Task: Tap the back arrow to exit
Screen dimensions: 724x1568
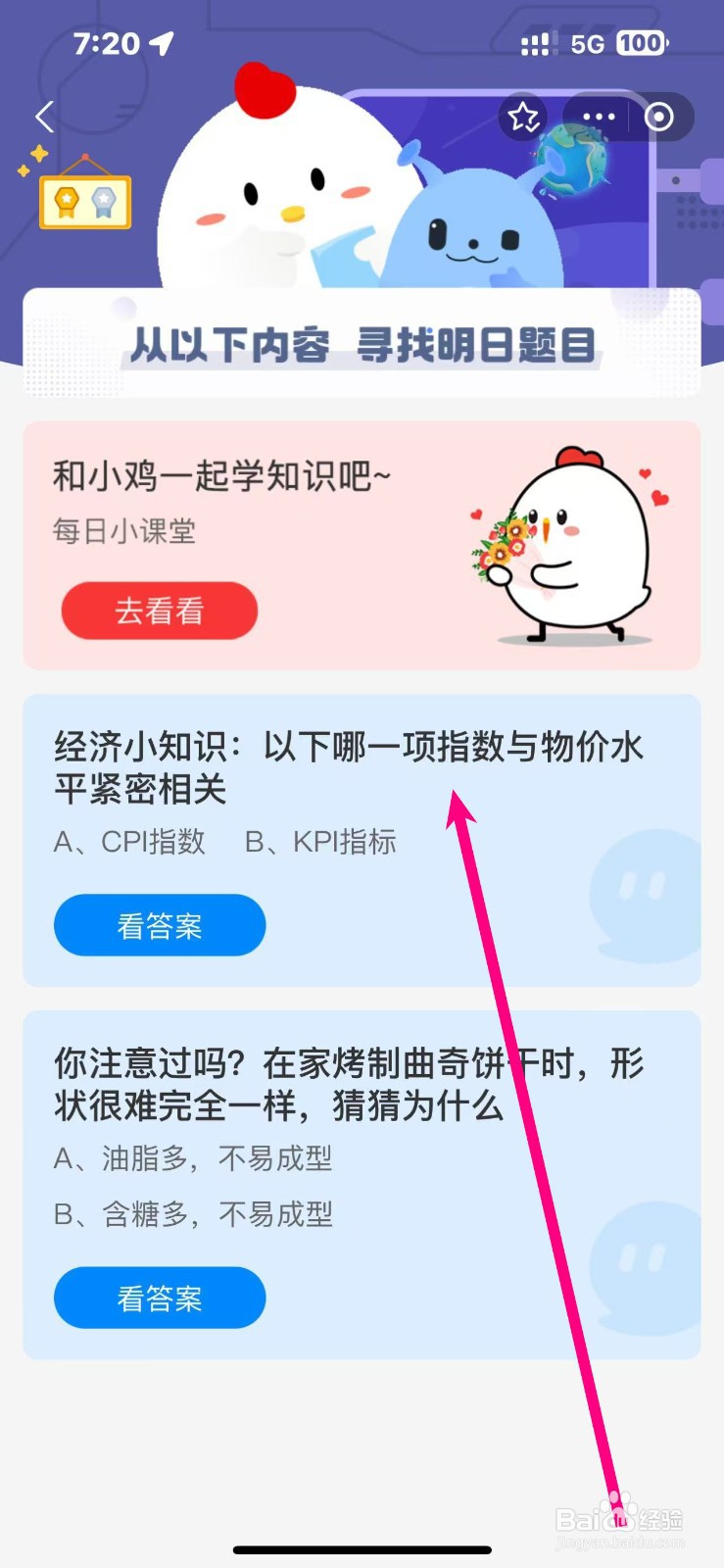Action: [43, 117]
